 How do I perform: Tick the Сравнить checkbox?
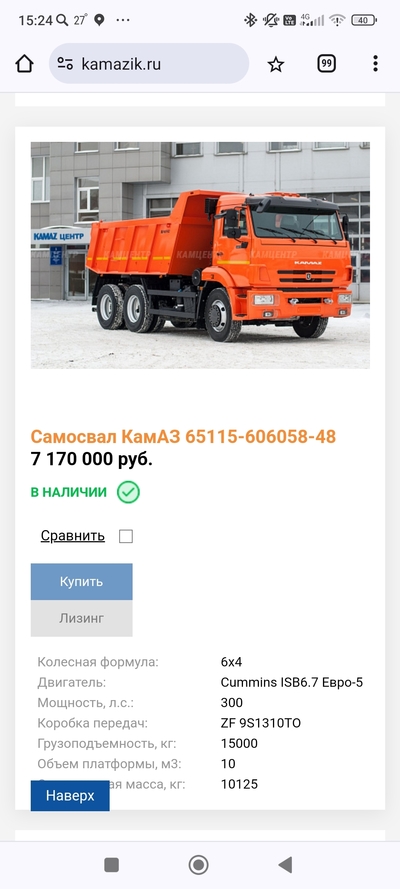point(126,536)
